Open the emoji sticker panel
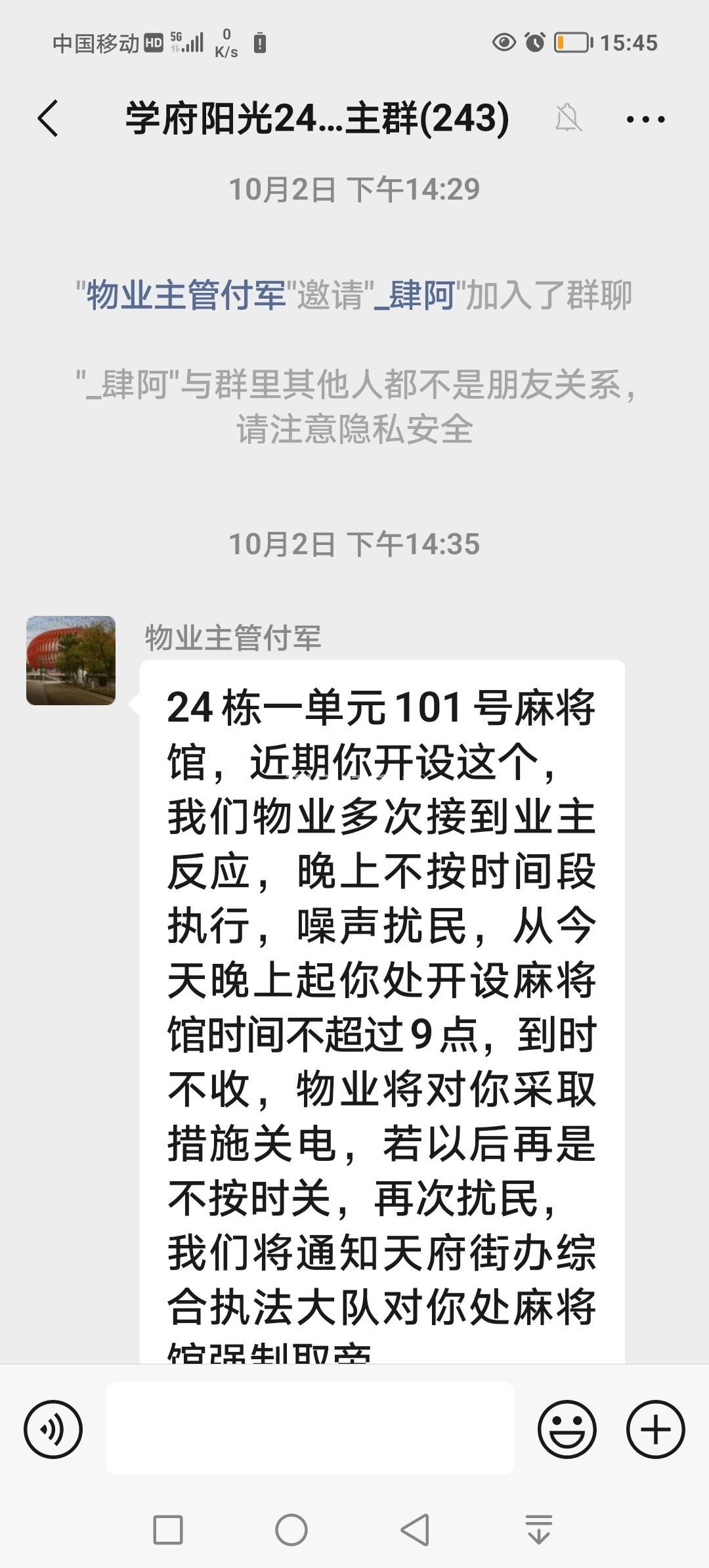 tap(567, 1429)
